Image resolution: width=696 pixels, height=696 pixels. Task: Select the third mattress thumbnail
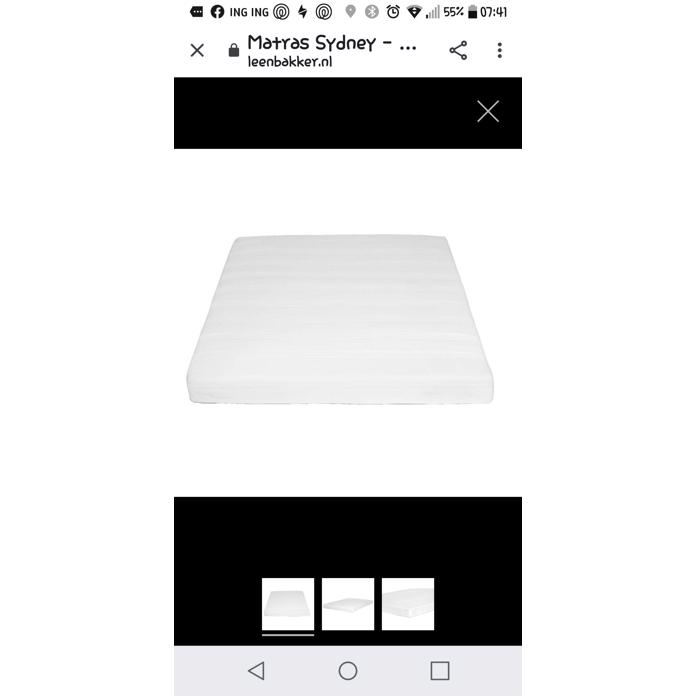pyautogui.click(x=408, y=604)
